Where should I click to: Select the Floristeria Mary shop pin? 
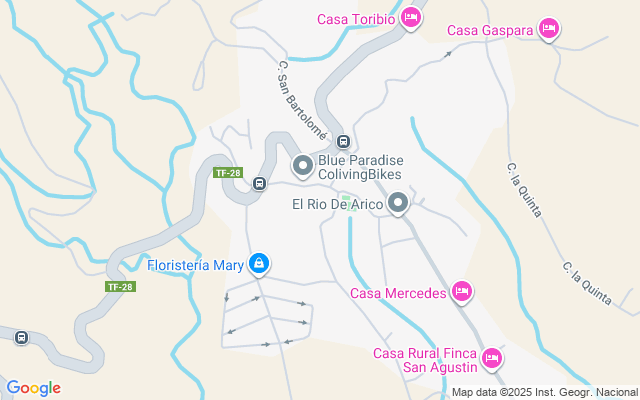point(259,264)
